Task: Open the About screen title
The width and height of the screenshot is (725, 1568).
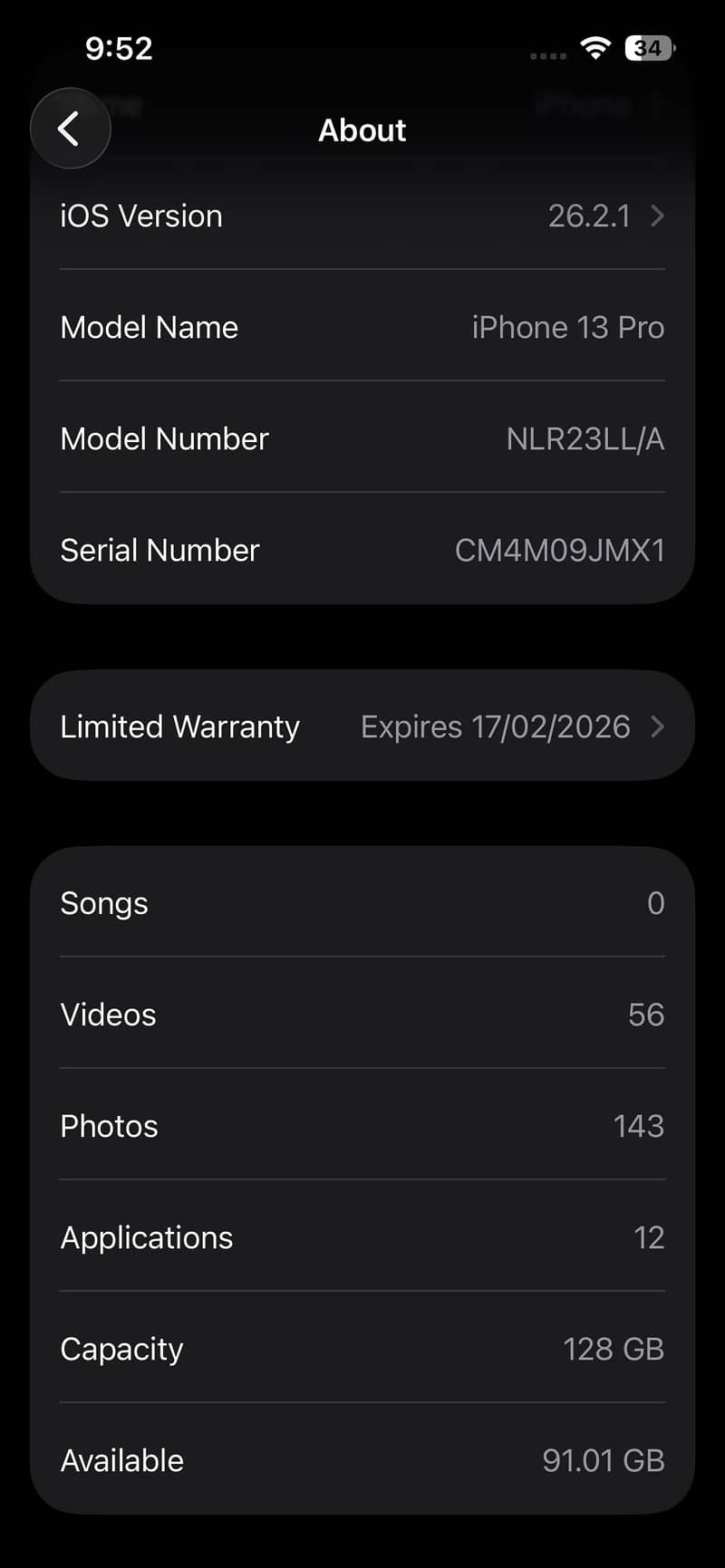Action: [362, 130]
